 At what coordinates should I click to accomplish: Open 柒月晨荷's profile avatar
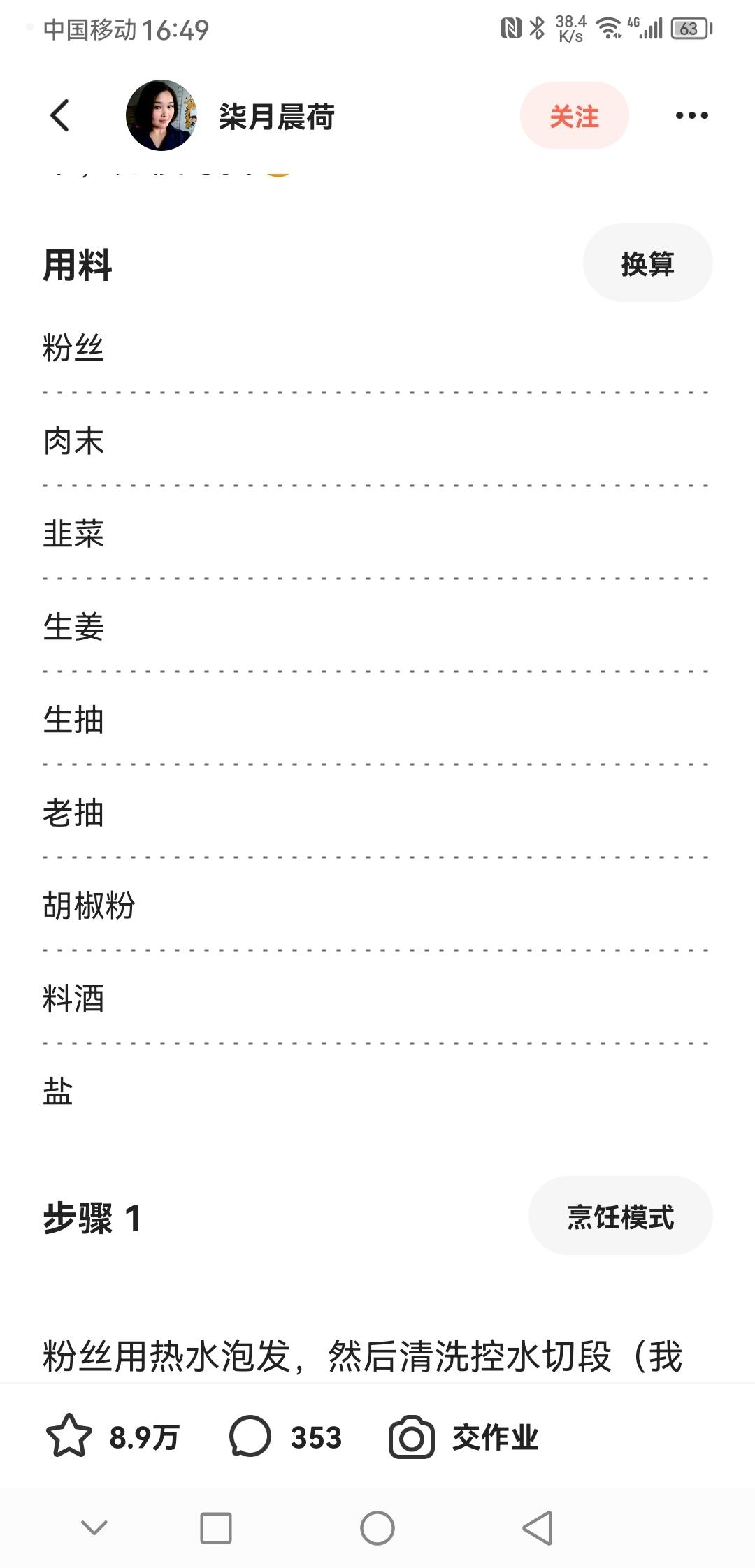pyautogui.click(x=161, y=115)
